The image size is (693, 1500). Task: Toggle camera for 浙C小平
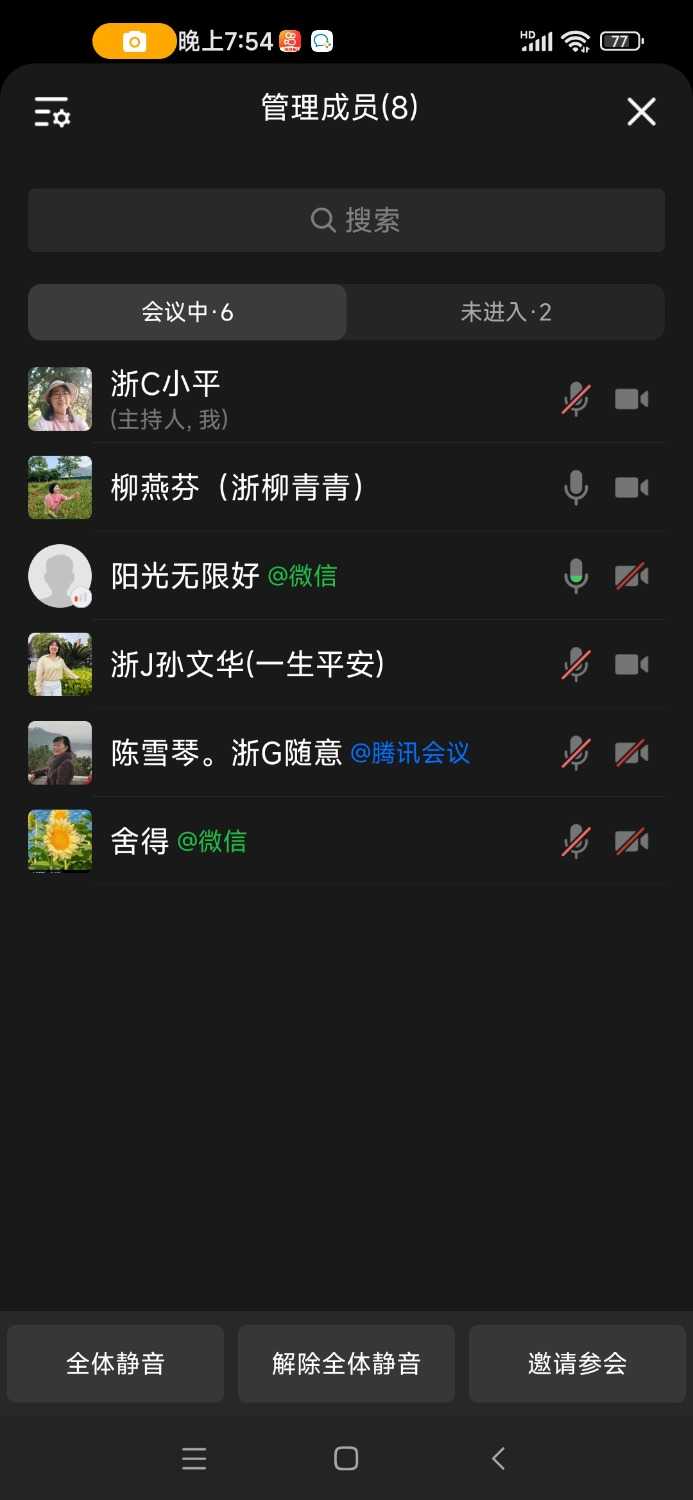pos(631,399)
